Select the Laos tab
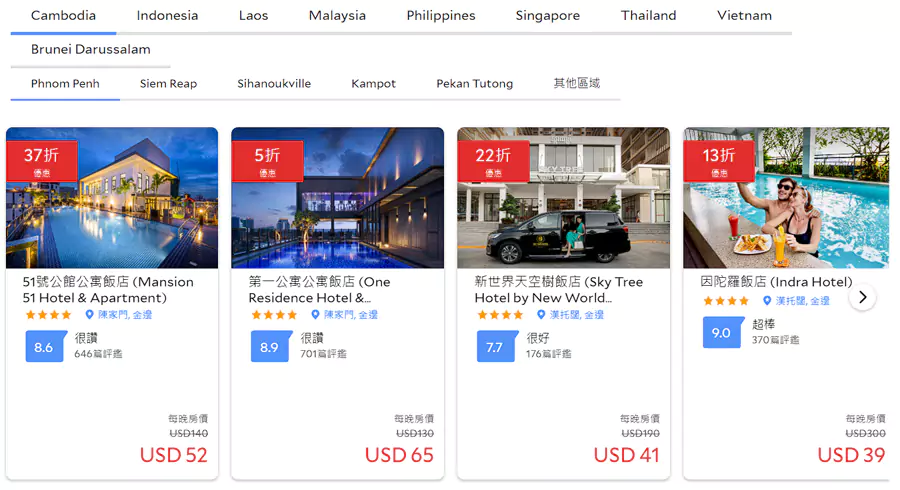 click(x=253, y=15)
